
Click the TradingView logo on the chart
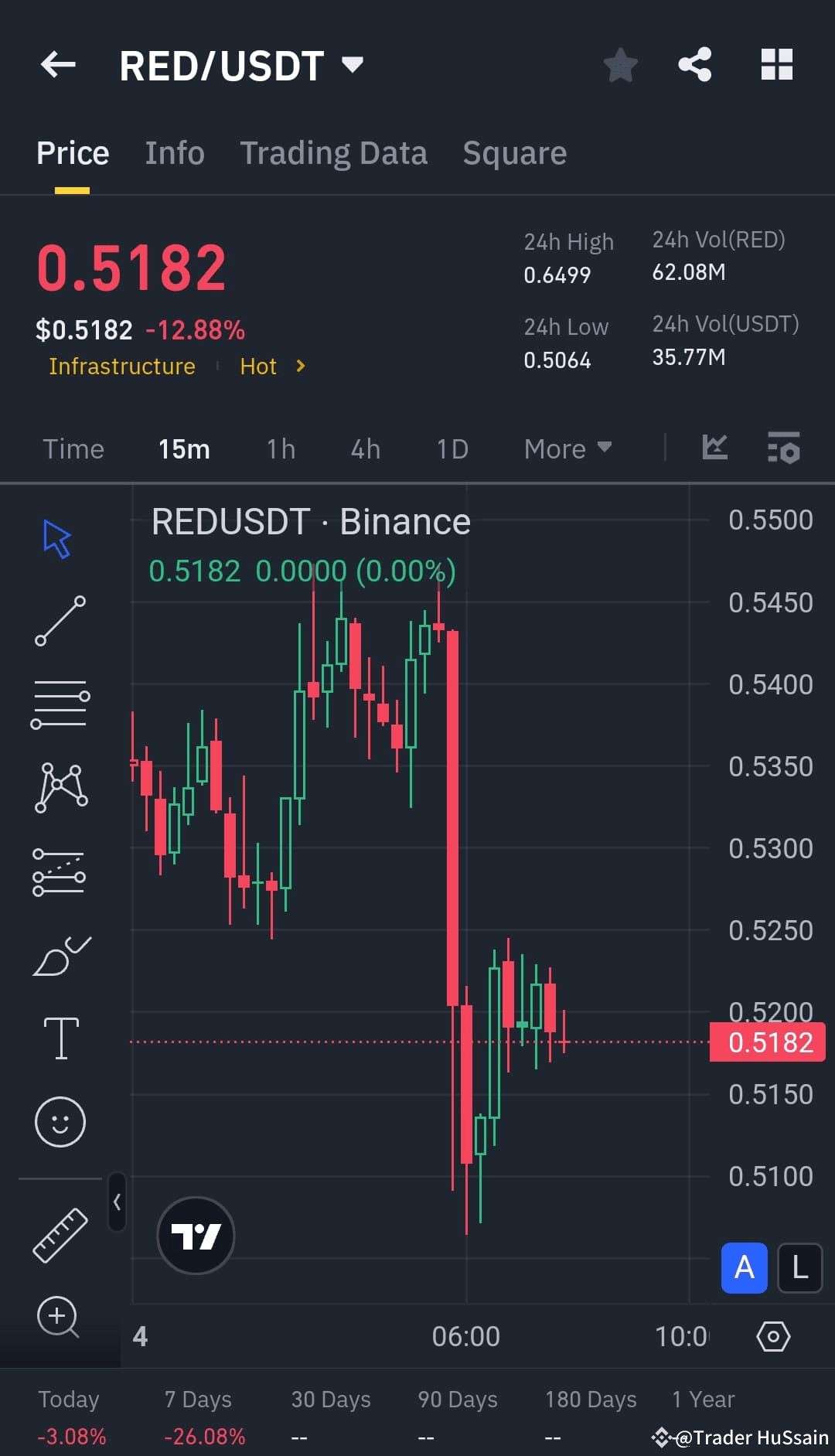coord(195,1236)
